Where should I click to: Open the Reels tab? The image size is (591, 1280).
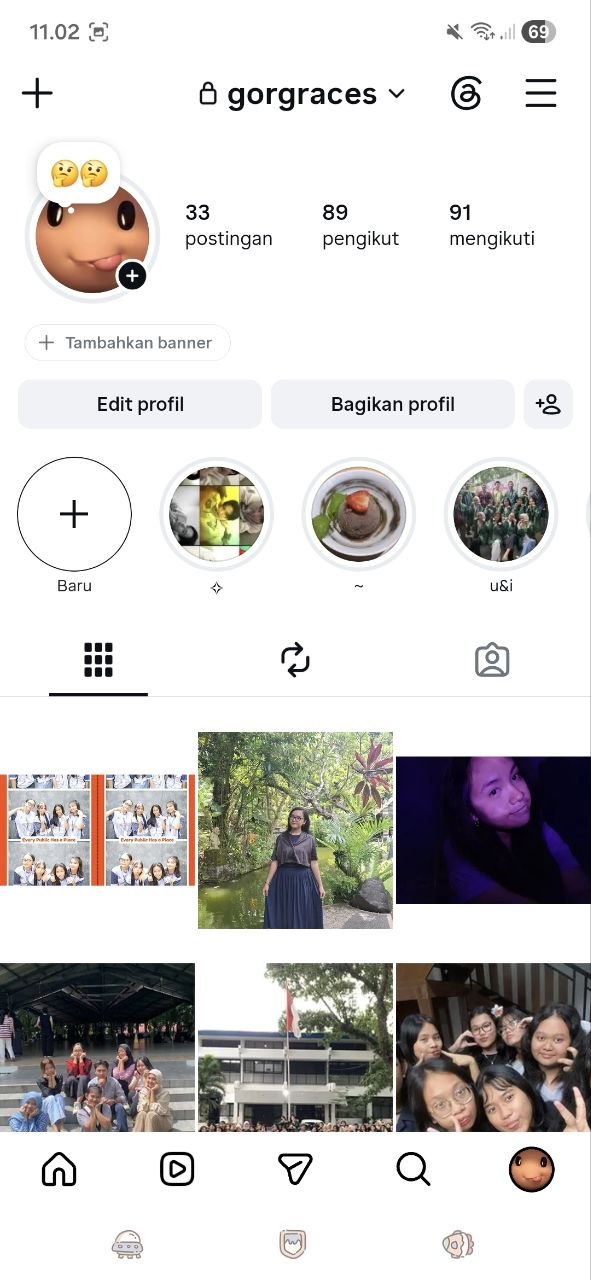177,1169
